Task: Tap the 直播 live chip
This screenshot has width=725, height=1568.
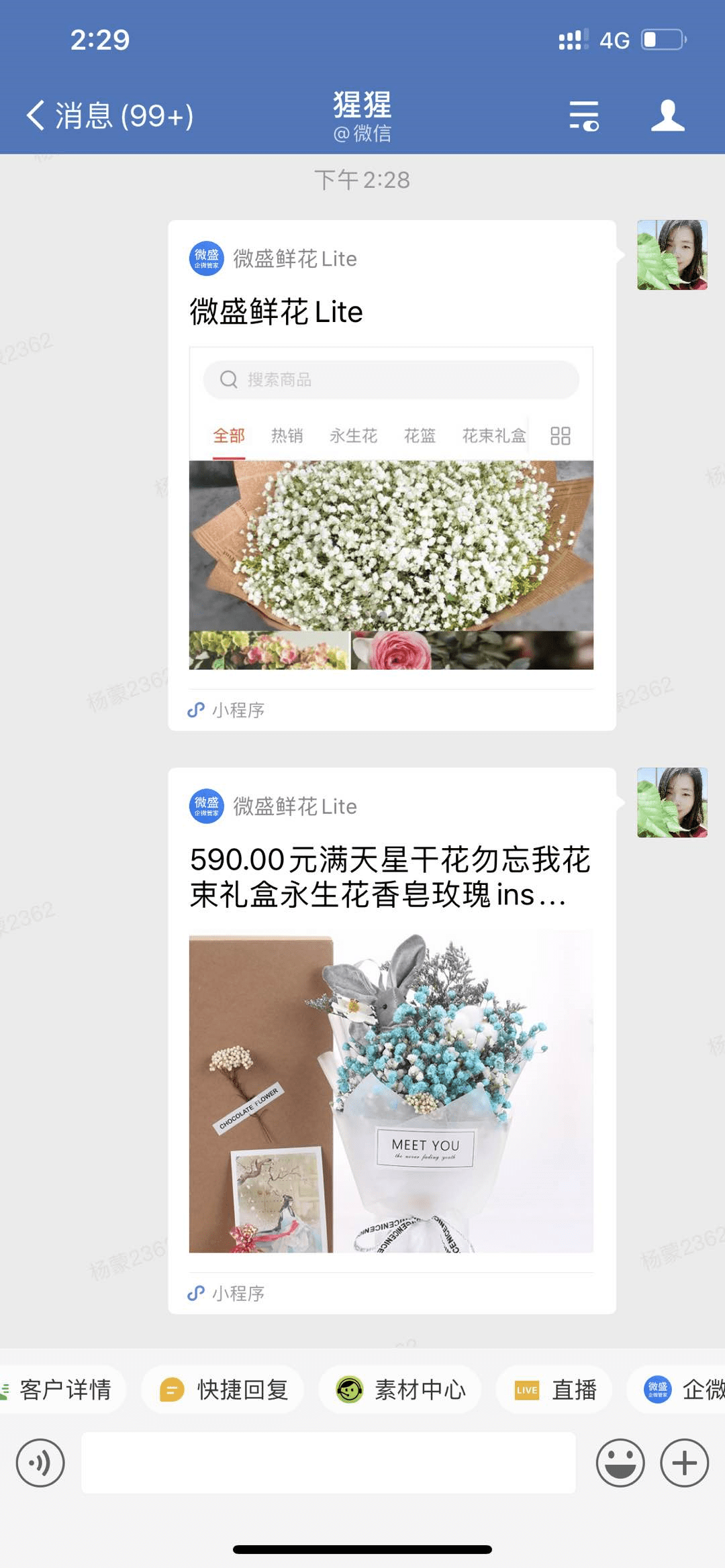Action: tap(554, 1390)
